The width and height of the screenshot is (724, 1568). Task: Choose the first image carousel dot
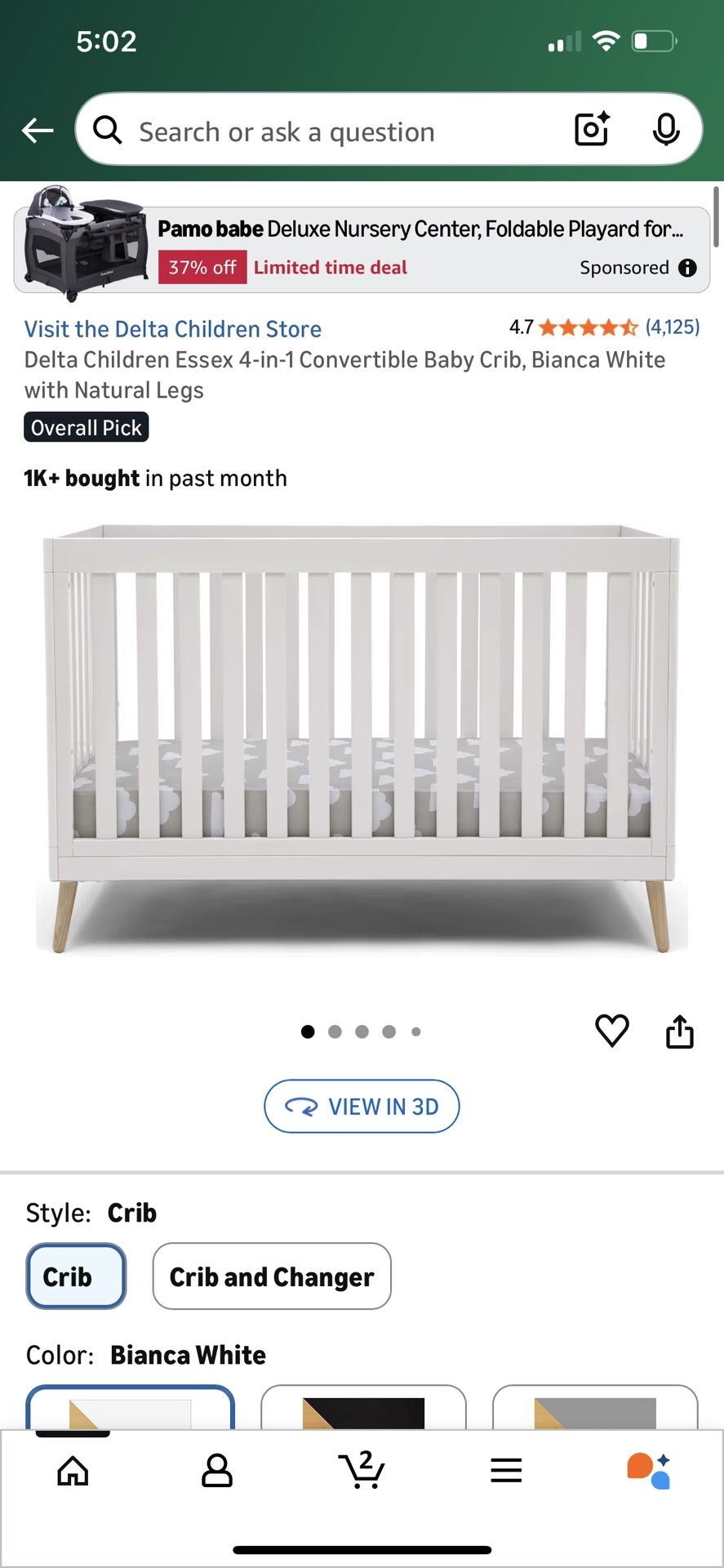308,1031
